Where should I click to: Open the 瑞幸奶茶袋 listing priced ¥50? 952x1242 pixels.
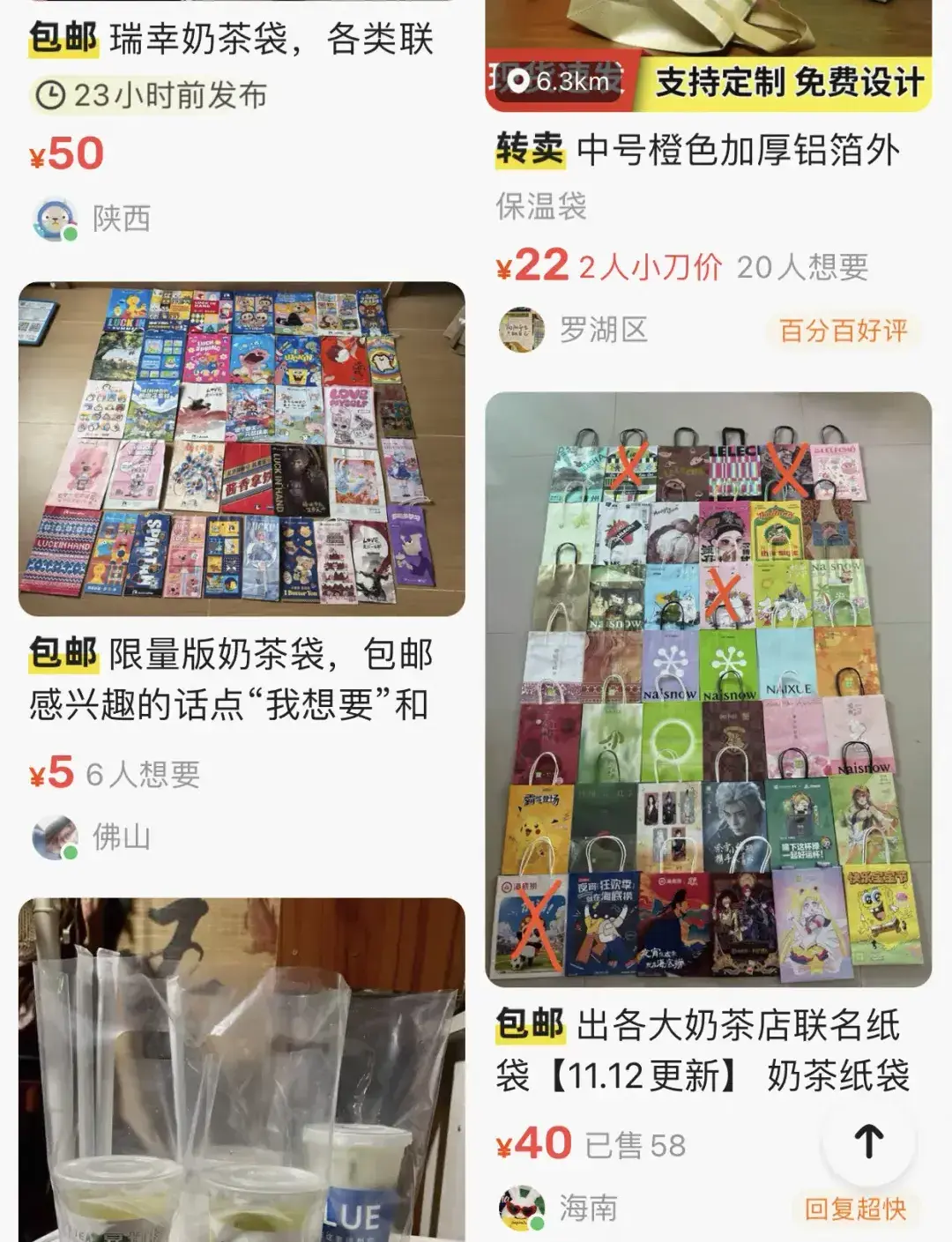229,40
